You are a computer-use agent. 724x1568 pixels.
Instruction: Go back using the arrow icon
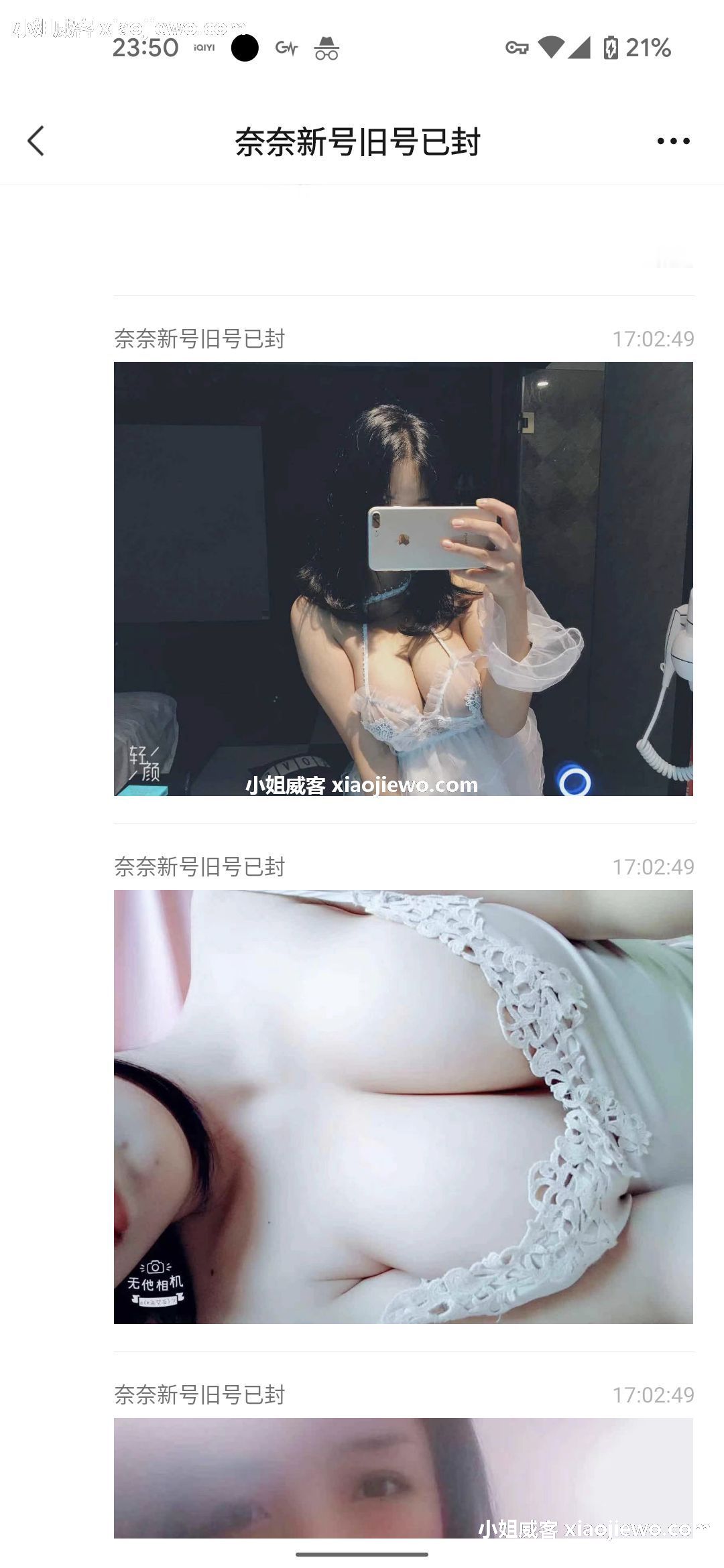pos(36,141)
